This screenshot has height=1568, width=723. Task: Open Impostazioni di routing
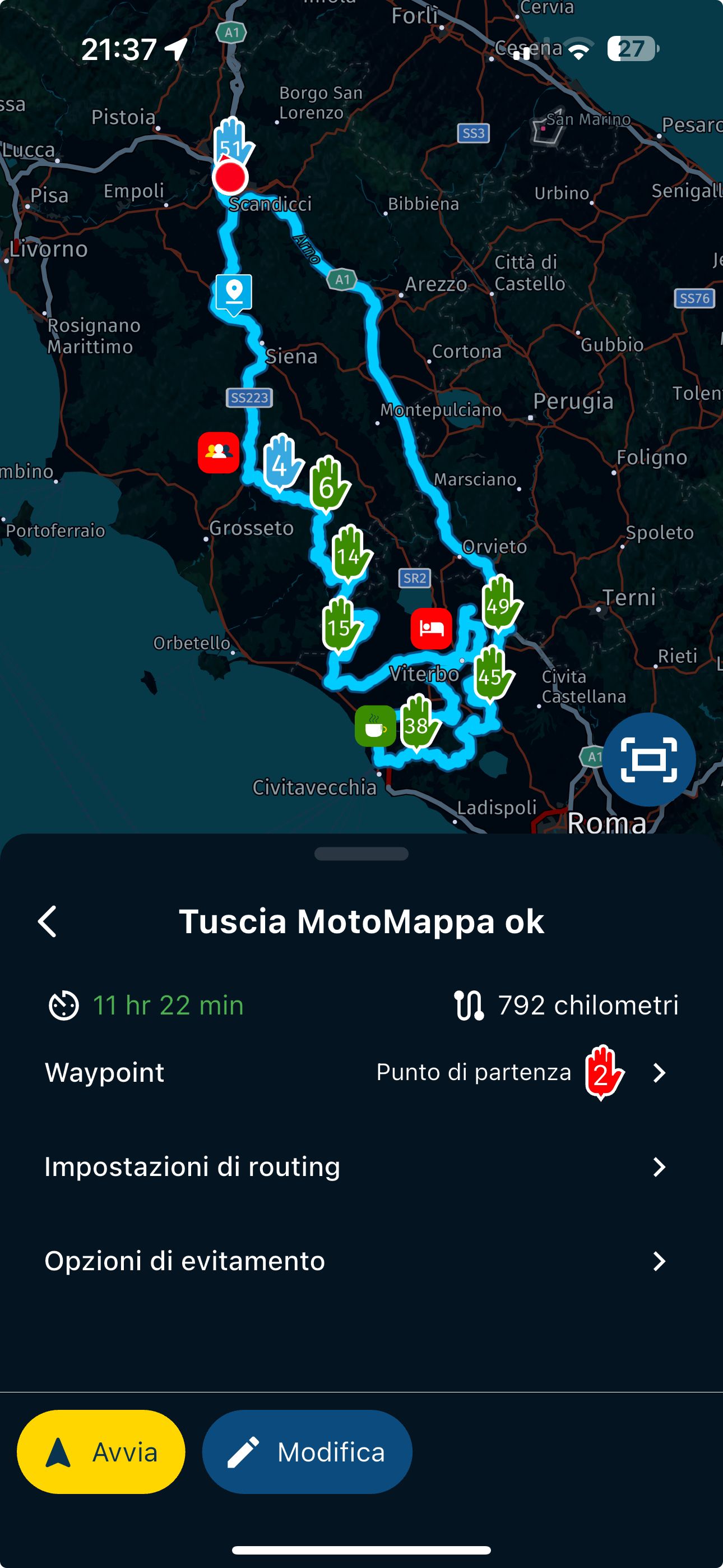point(361,1167)
